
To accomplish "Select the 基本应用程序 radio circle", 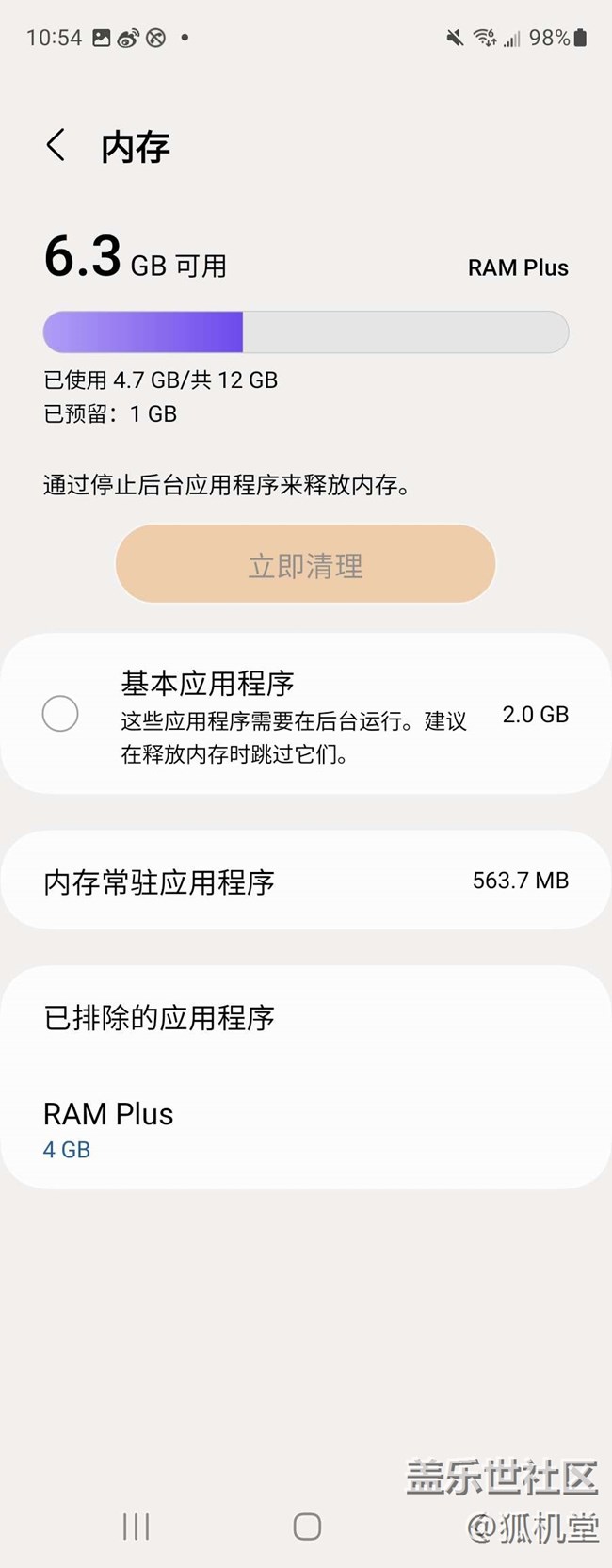I will [60, 714].
